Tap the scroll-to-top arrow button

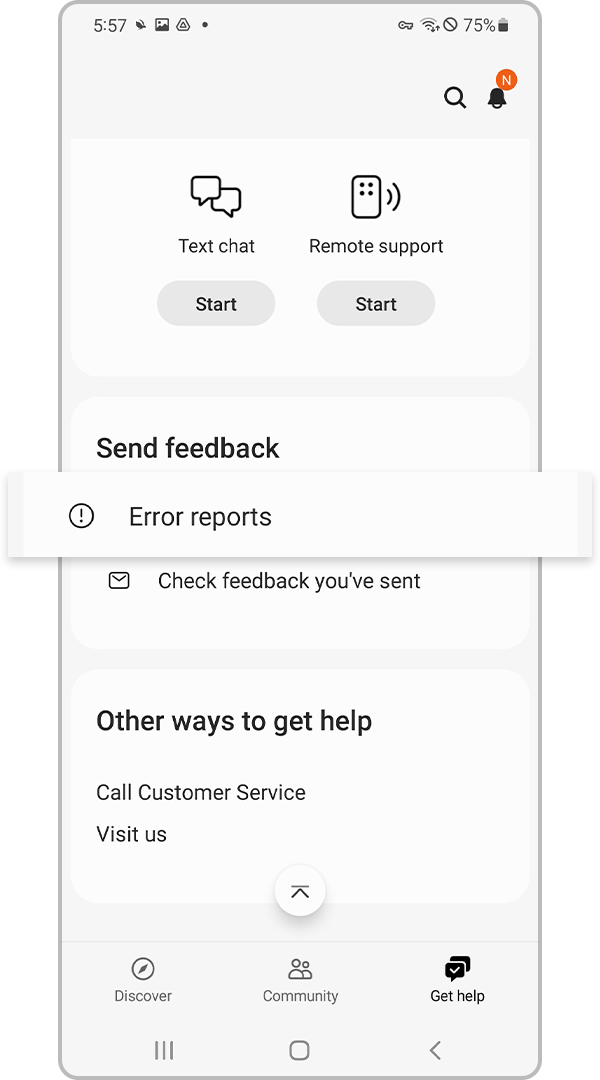click(x=300, y=891)
